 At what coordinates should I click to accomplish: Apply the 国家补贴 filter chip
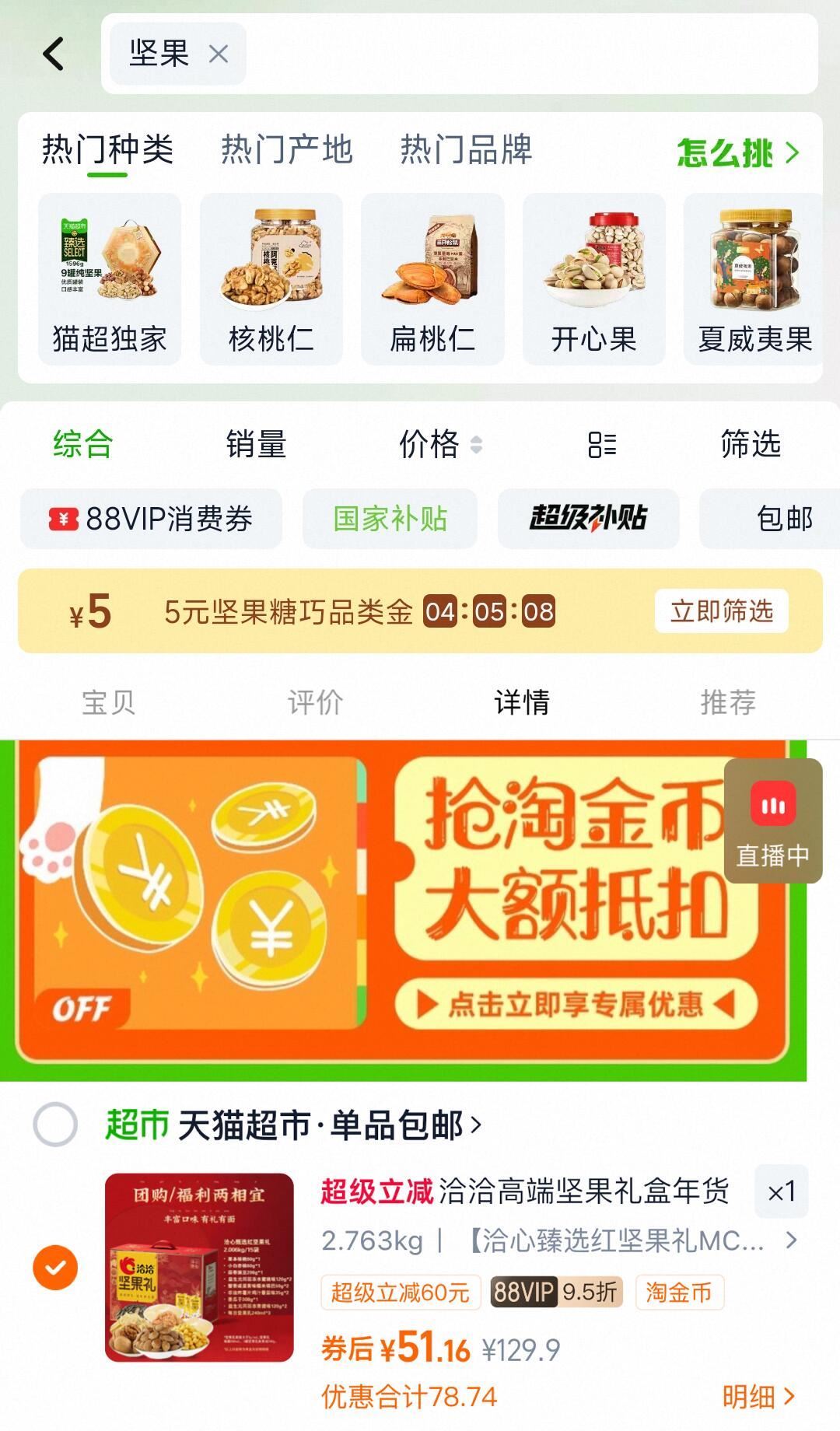(390, 519)
